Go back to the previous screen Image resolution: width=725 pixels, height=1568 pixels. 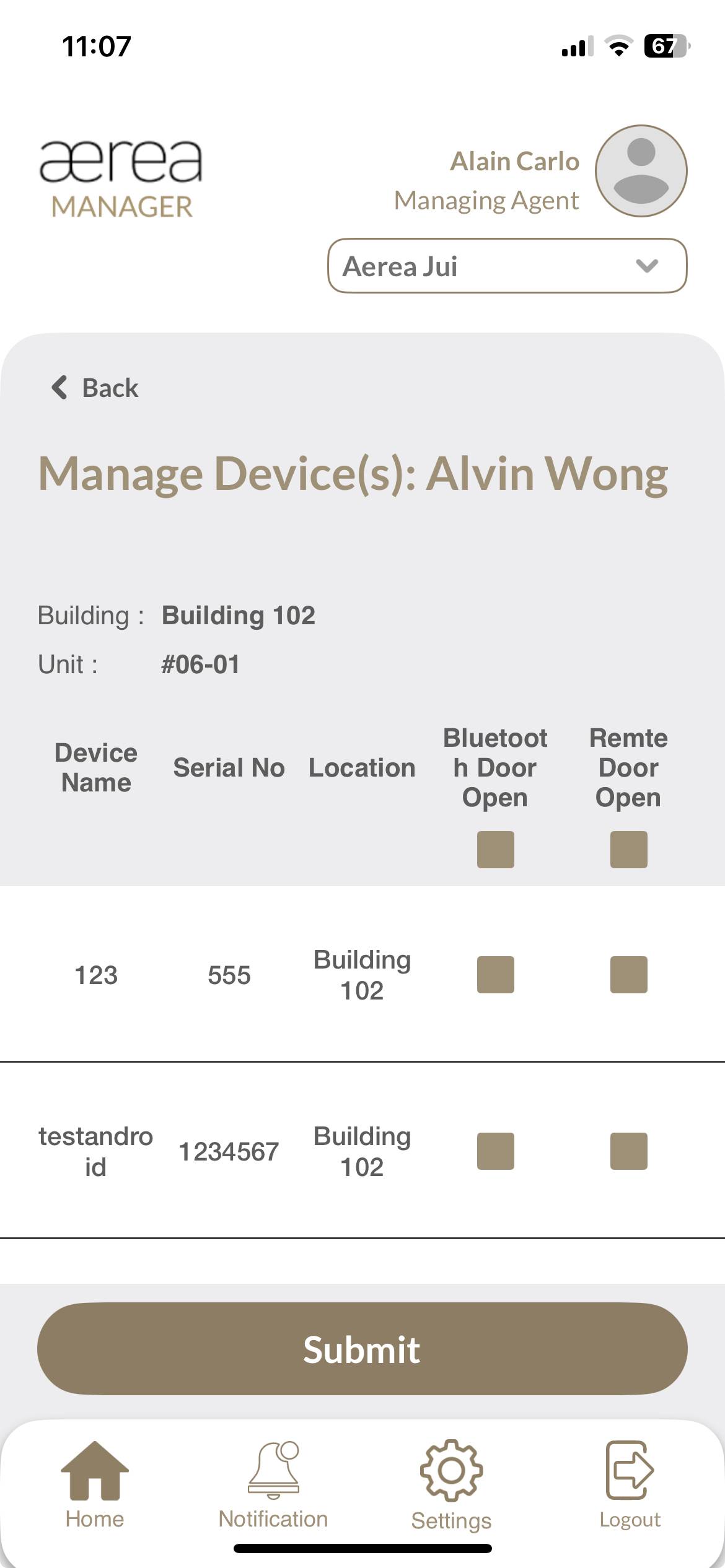tap(94, 388)
